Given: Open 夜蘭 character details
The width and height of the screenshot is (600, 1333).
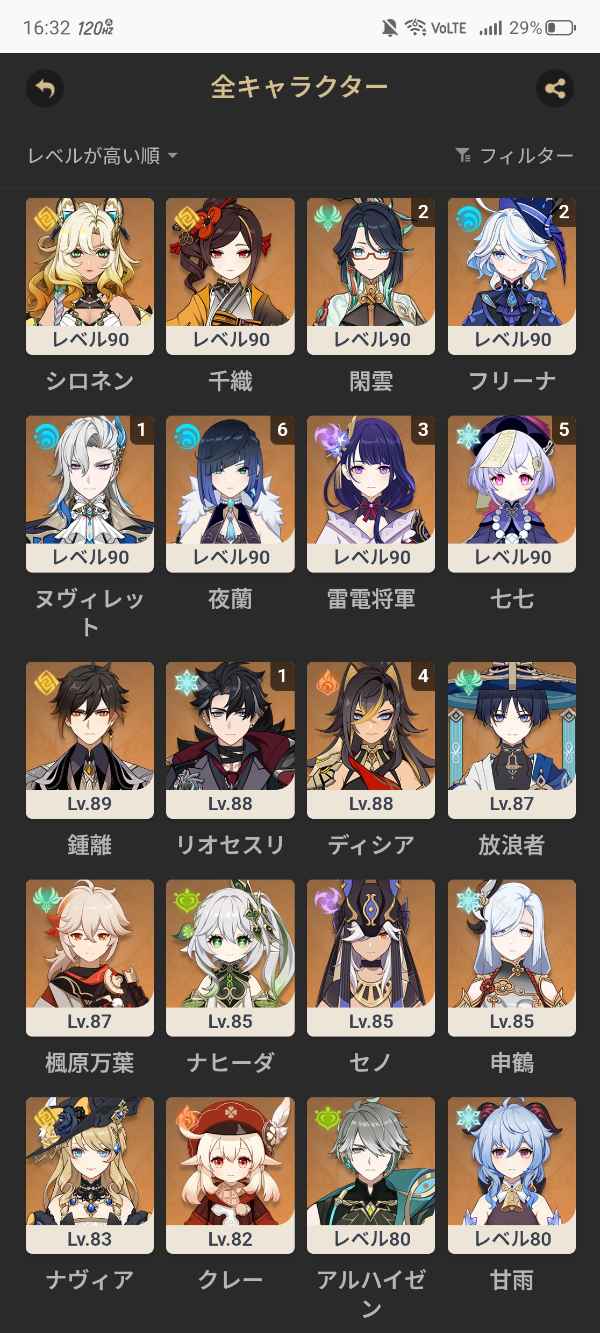Looking at the screenshot, I should point(230,494).
